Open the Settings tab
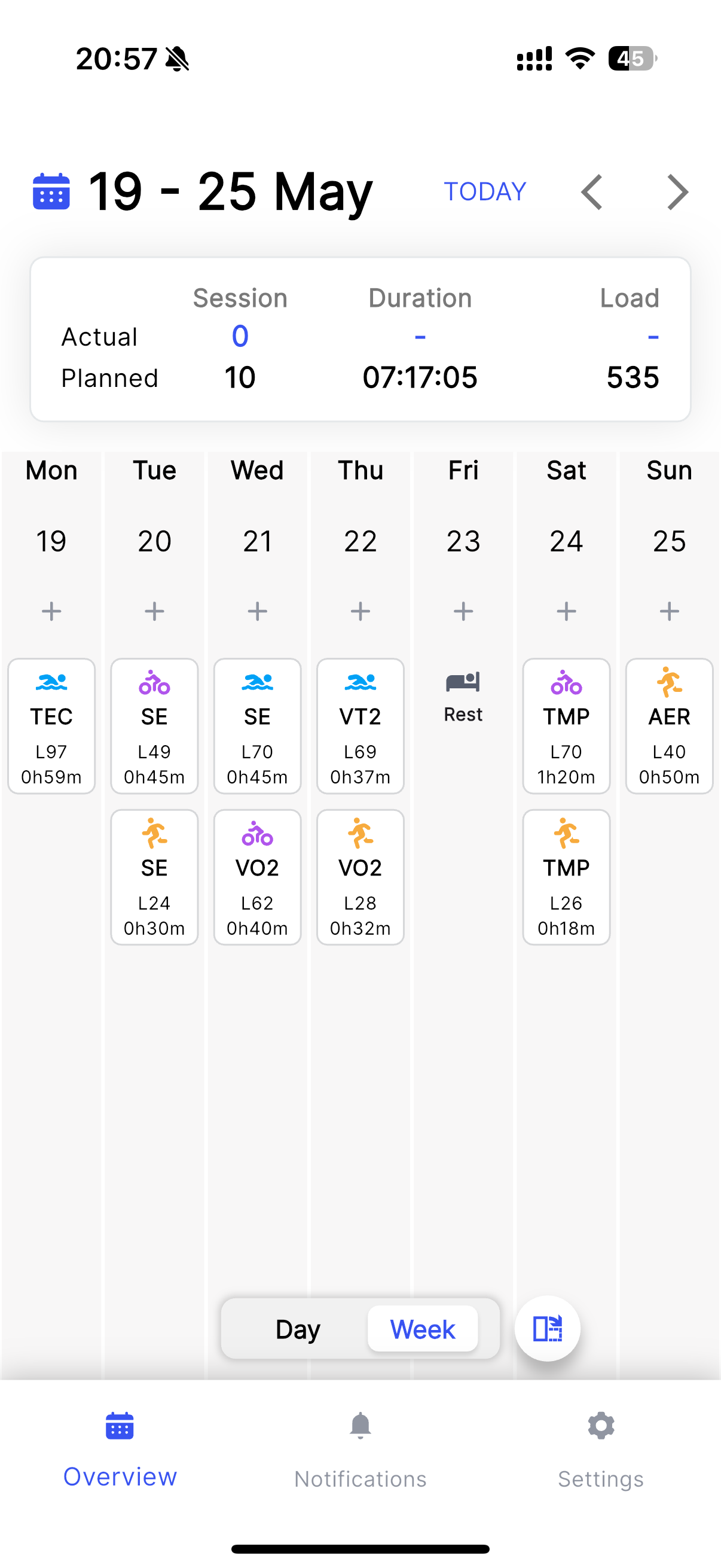 point(601,1450)
